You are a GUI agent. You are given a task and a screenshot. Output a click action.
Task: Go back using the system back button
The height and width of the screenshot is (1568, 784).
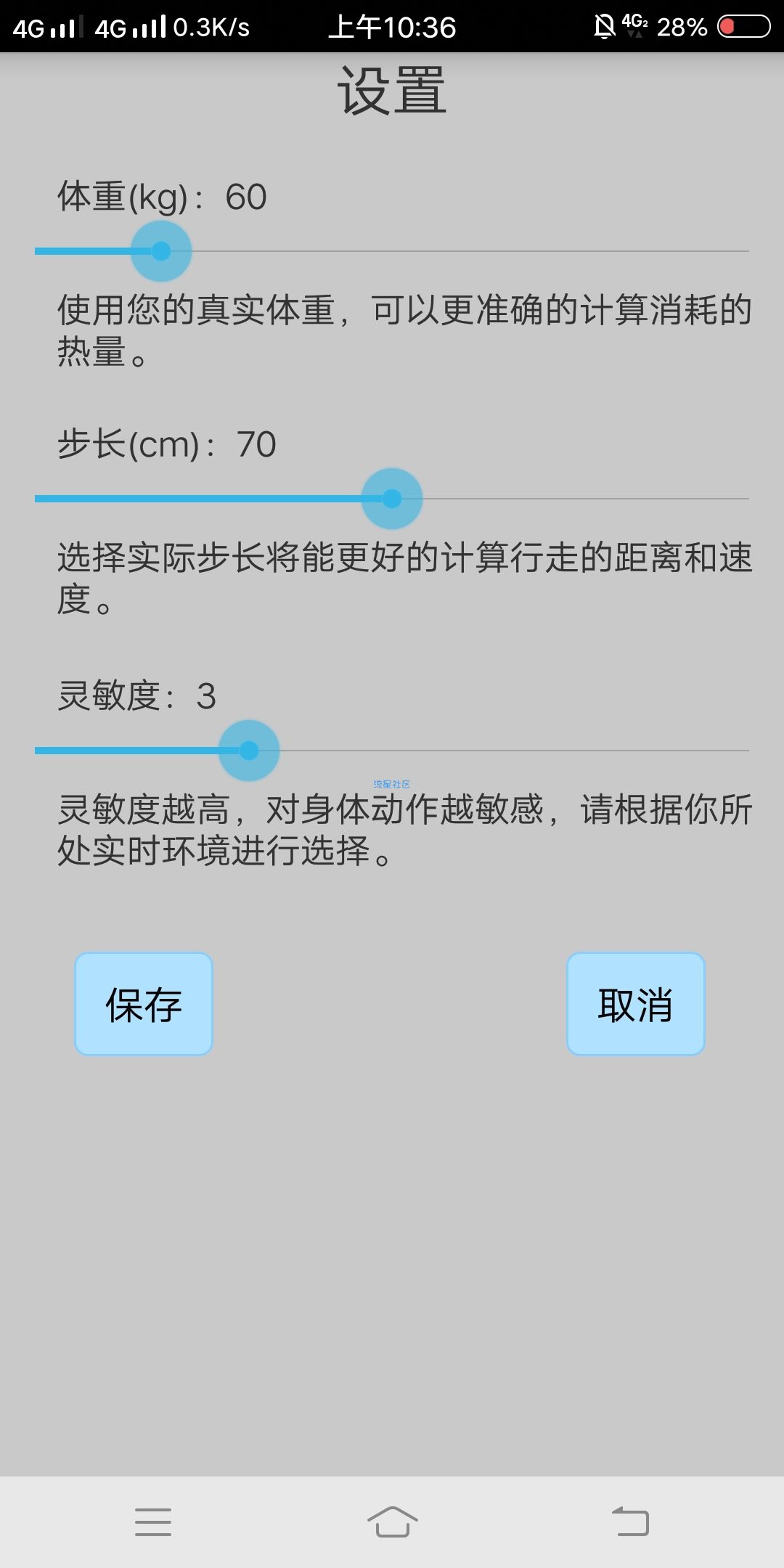[630, 1522]
